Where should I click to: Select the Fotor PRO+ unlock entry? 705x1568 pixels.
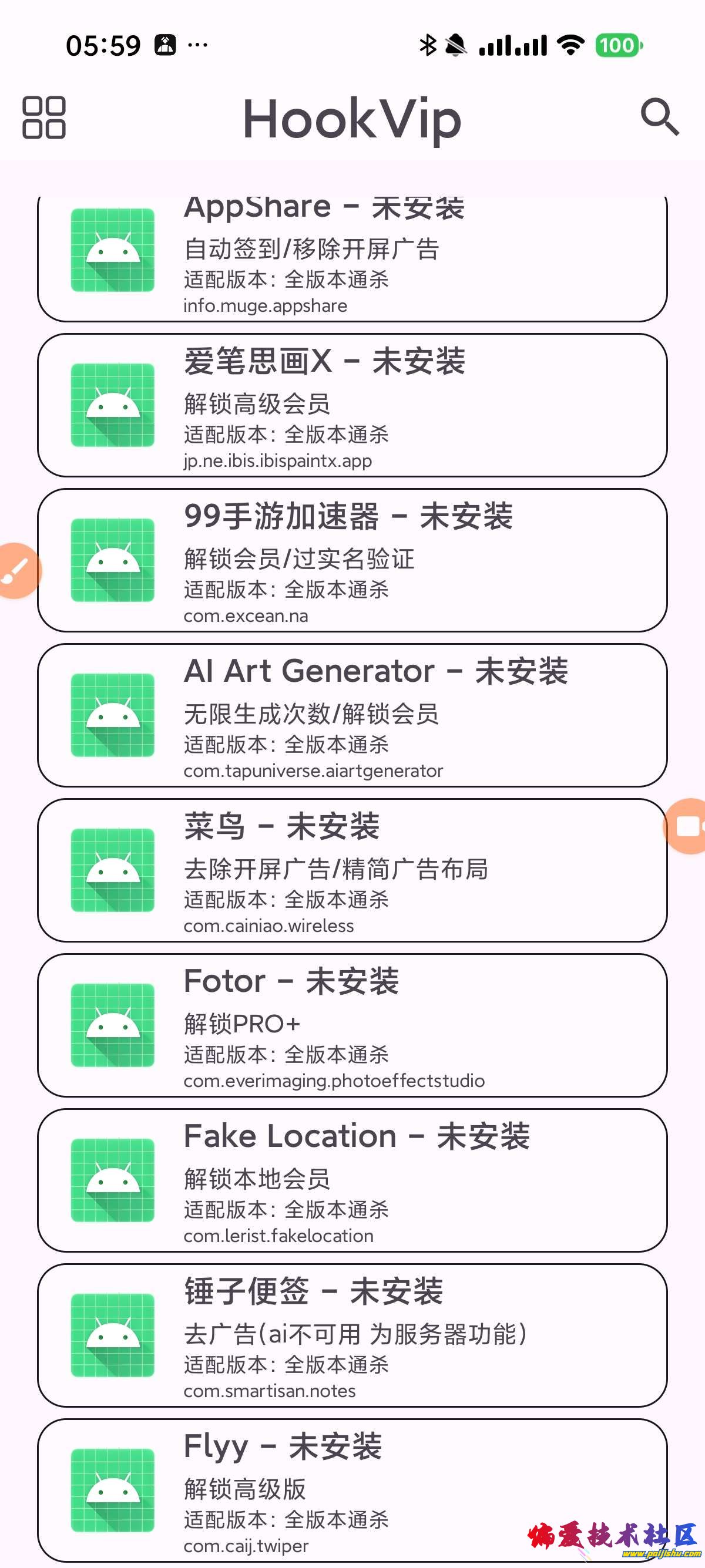pos(352,1025)
